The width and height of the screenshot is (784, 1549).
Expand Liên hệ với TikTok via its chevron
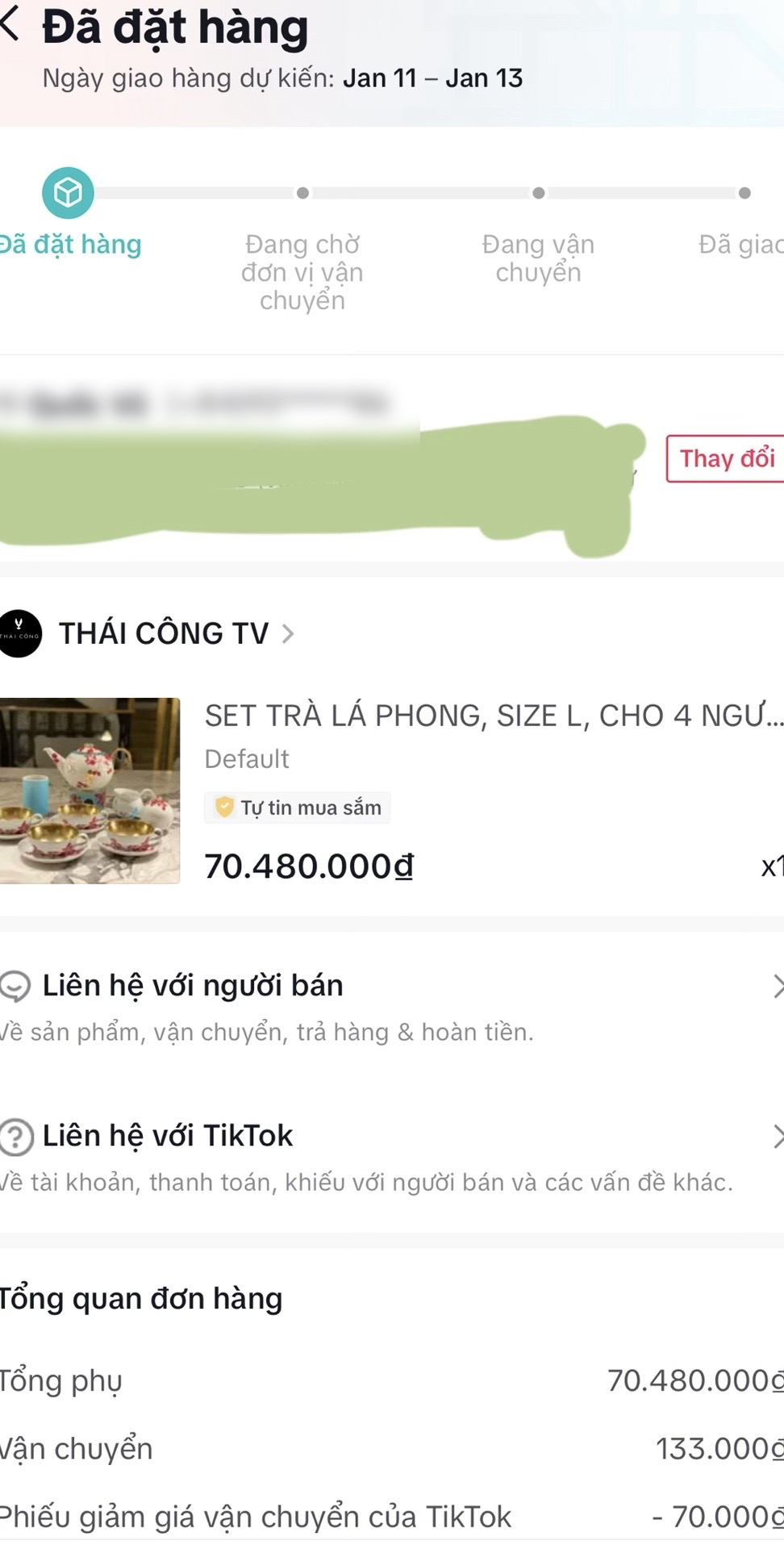[777, 1136]
